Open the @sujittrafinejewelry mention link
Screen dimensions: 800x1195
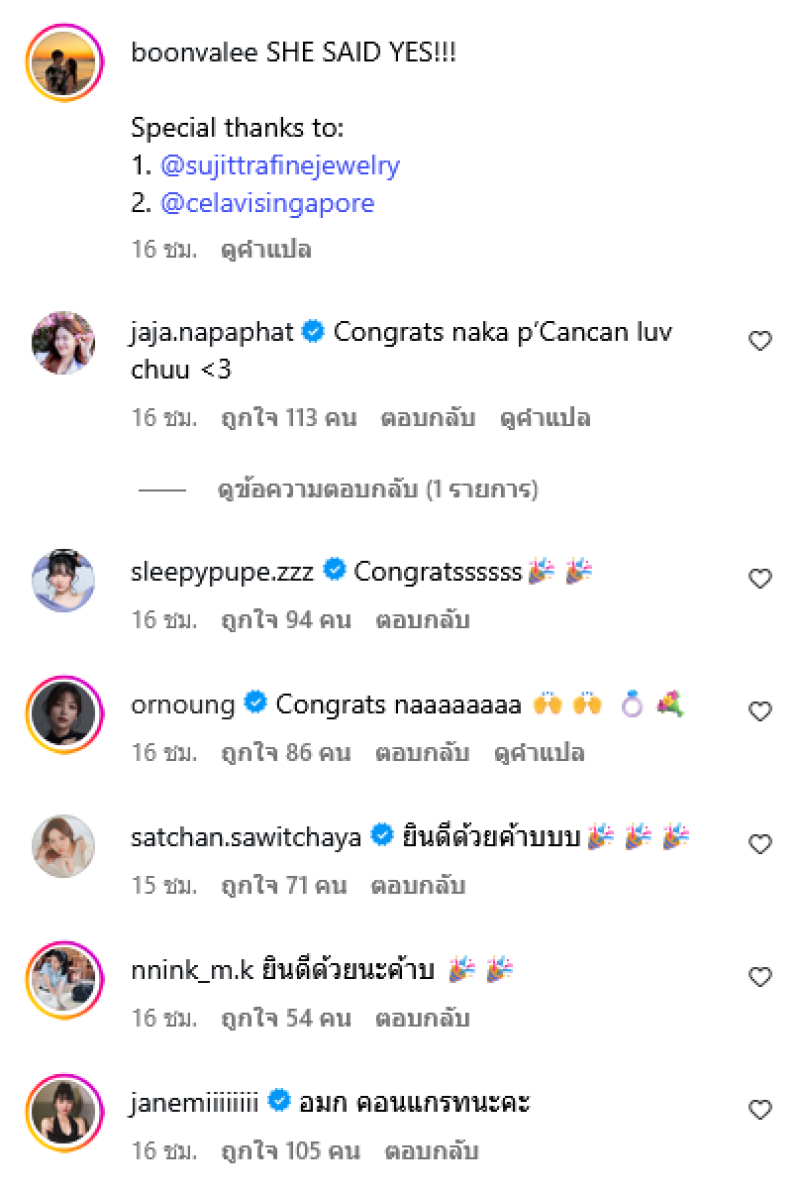pos(280,166)
